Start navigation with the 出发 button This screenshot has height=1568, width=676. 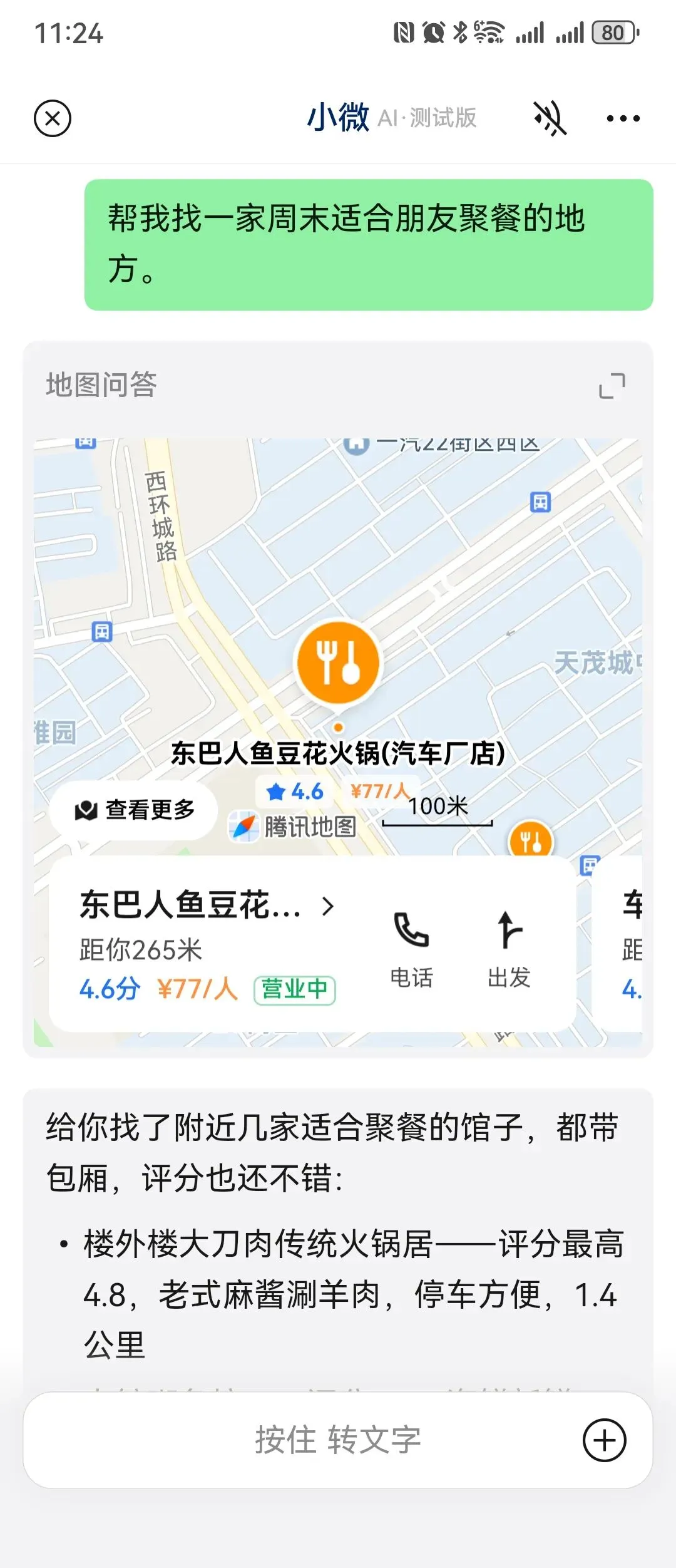pyautogui.click(x=509, y=949)
